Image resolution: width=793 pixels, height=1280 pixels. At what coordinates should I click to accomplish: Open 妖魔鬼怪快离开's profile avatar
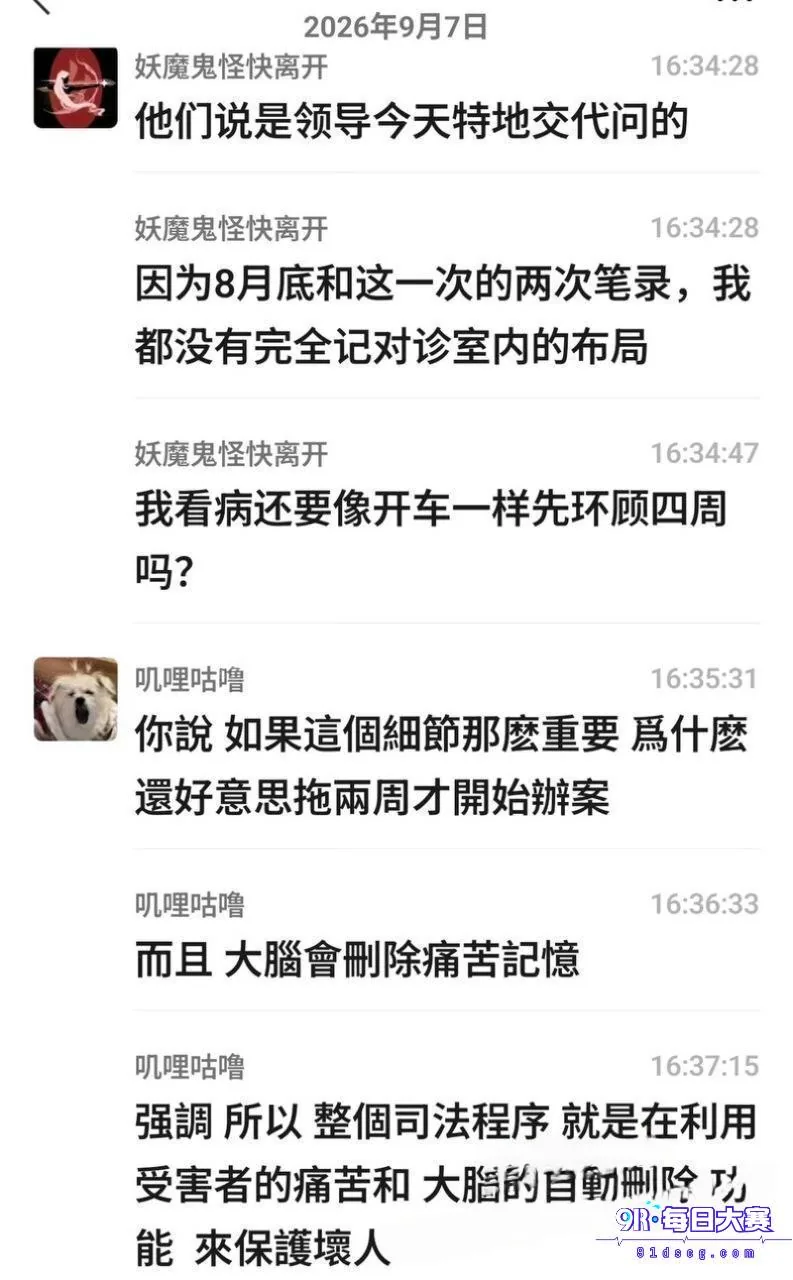[x=75, y=88]
